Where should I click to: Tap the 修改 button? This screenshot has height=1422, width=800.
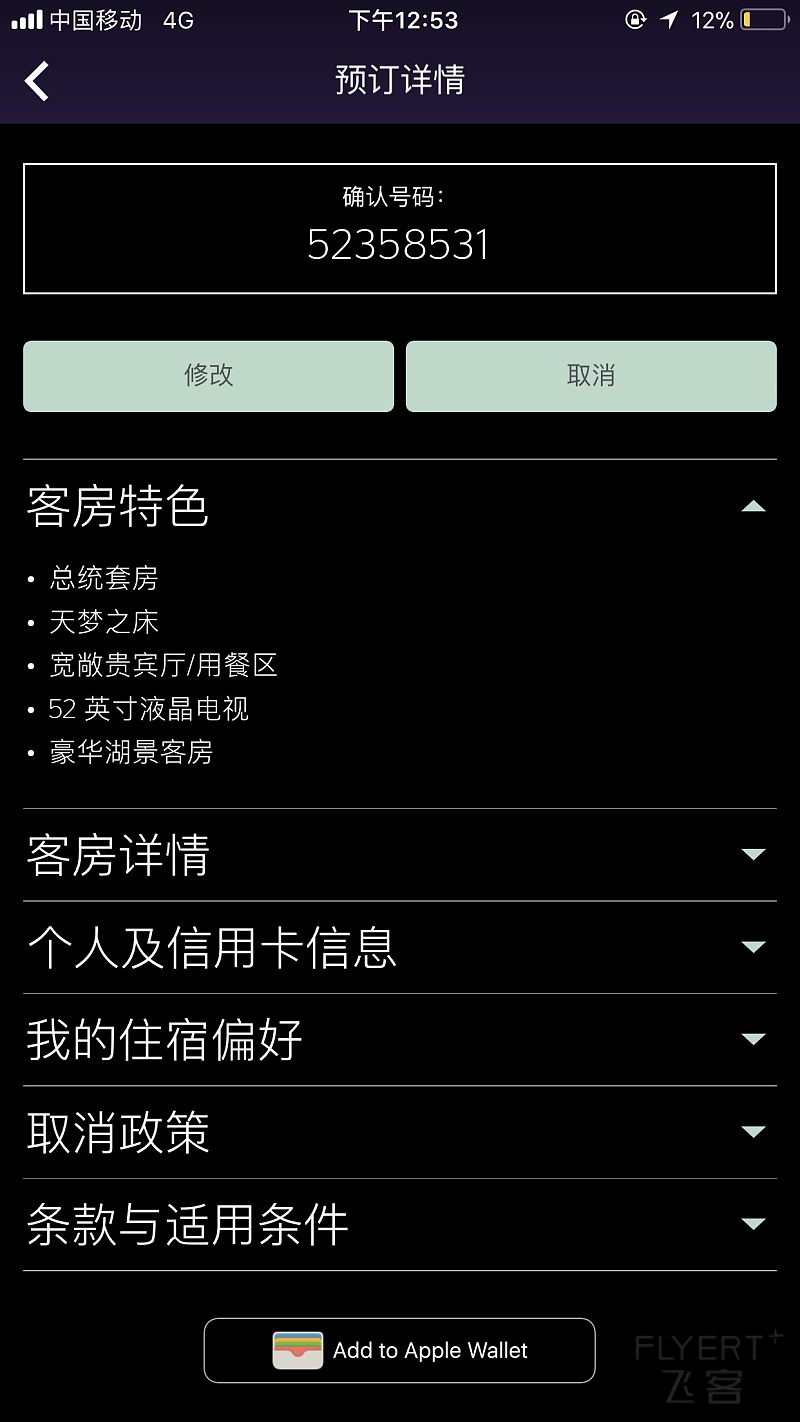pyautogui.click(x=208, y=376)
